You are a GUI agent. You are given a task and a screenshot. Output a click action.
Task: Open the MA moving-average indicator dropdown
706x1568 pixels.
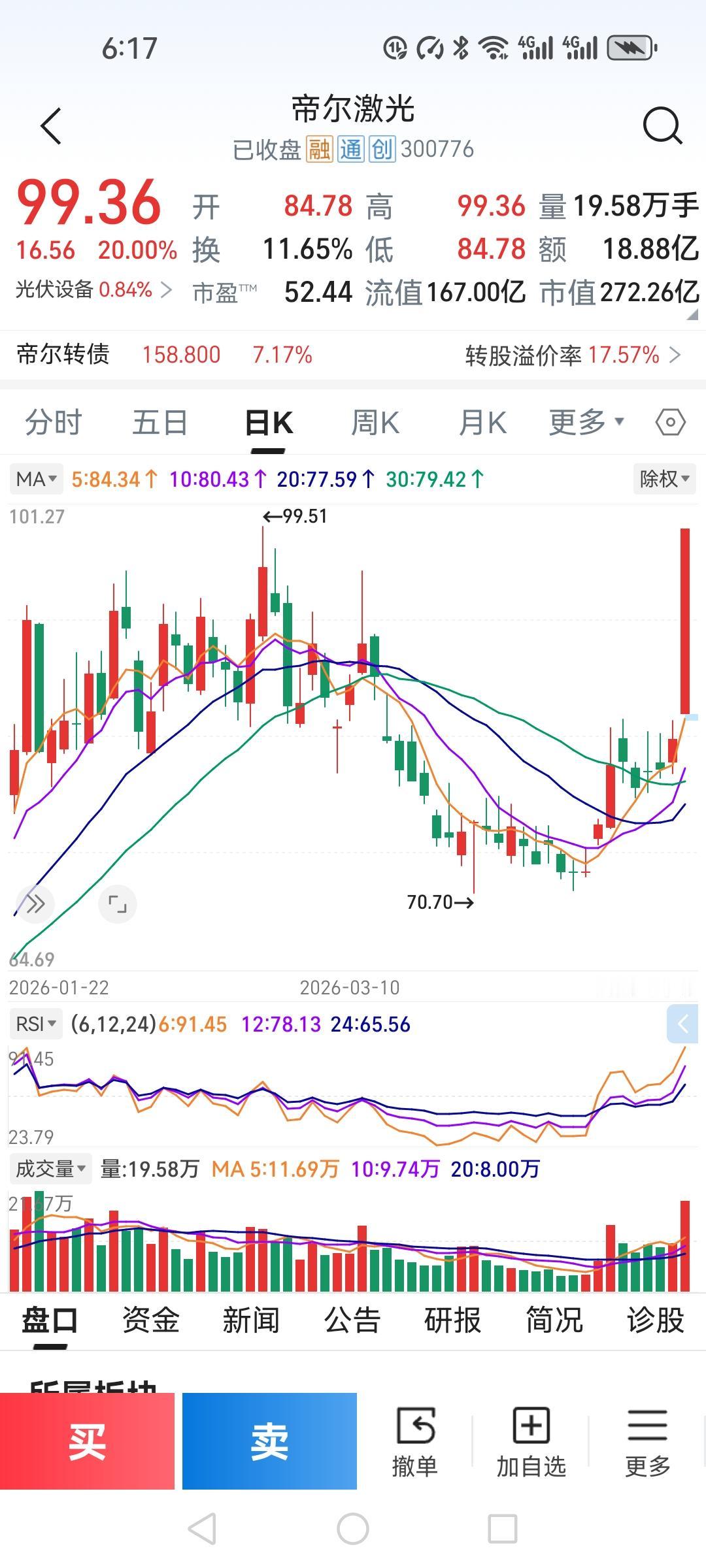coord(36,479)
